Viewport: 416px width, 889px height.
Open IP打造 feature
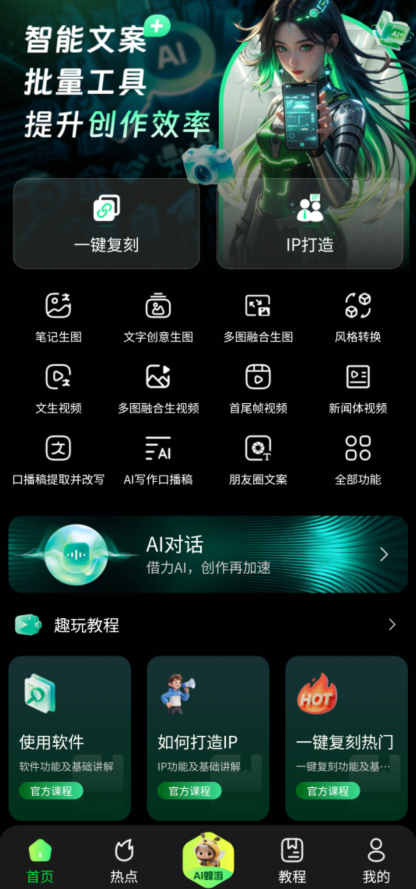[310, 223]
